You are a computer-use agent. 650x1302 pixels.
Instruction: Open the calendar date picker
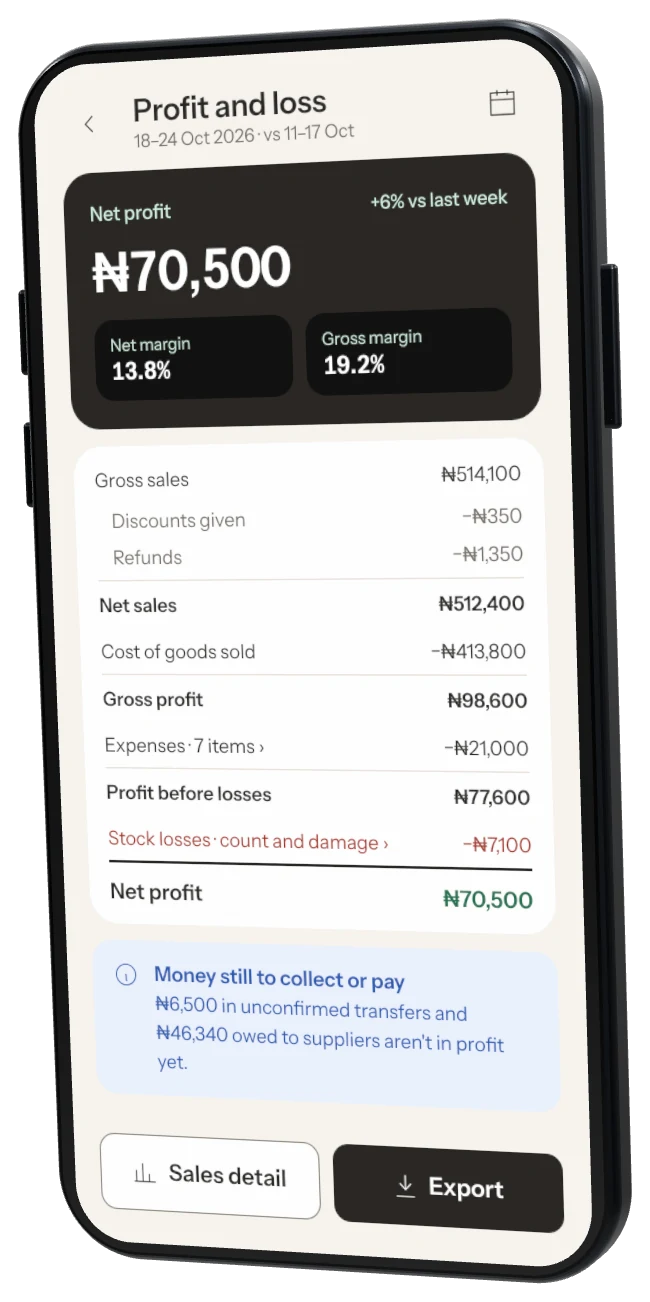[x=502, y=103]
